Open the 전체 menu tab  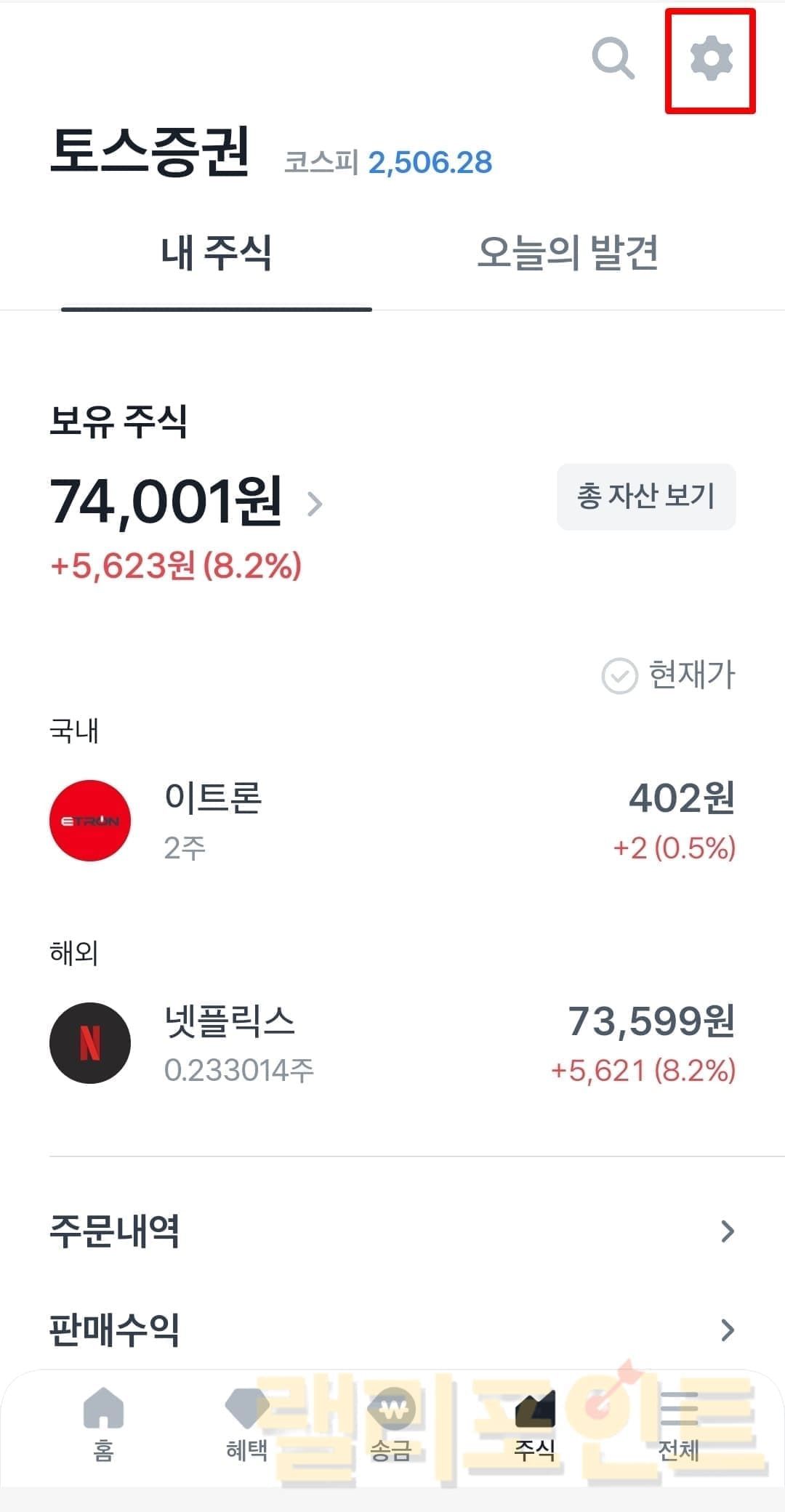(x=678, y=1423)
